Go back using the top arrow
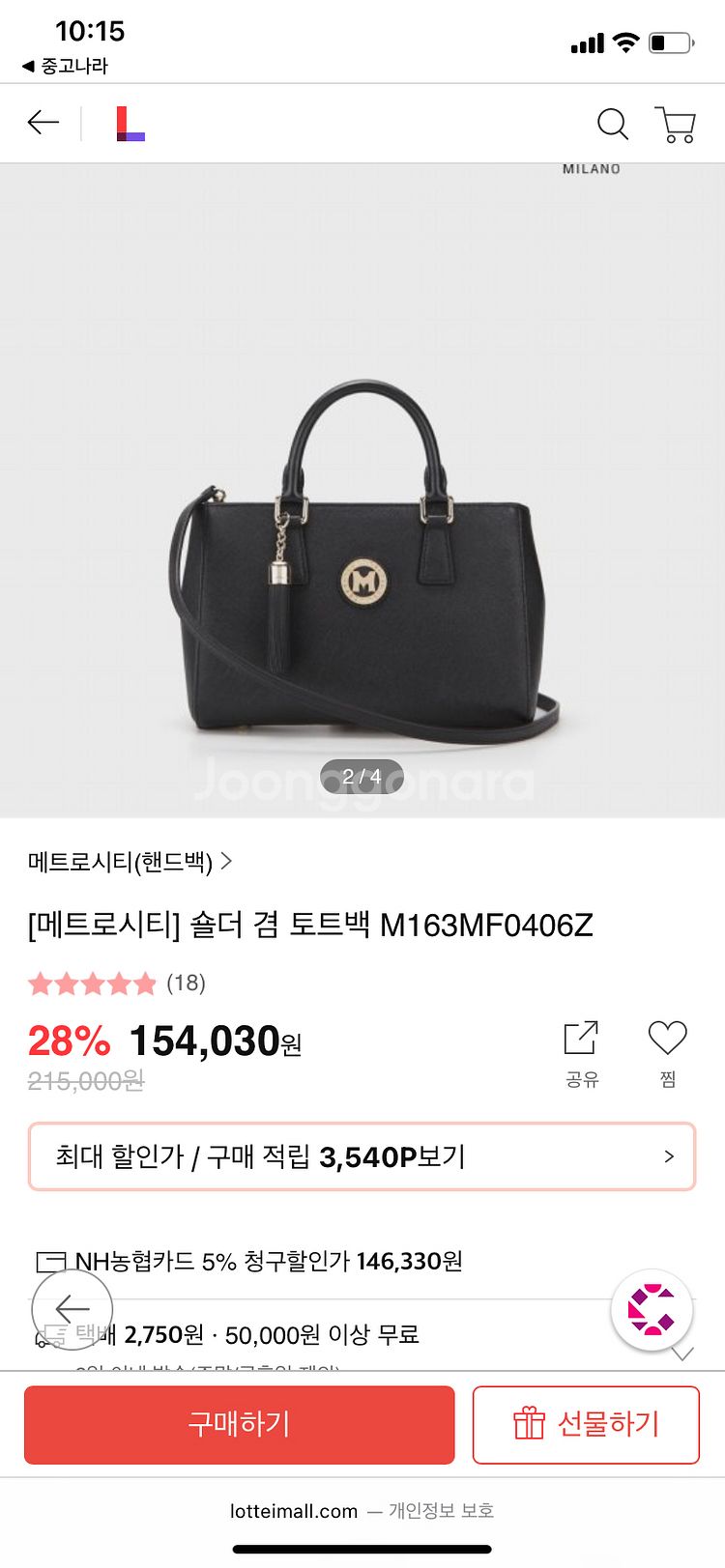725x1568 pixels. point(43,123)
